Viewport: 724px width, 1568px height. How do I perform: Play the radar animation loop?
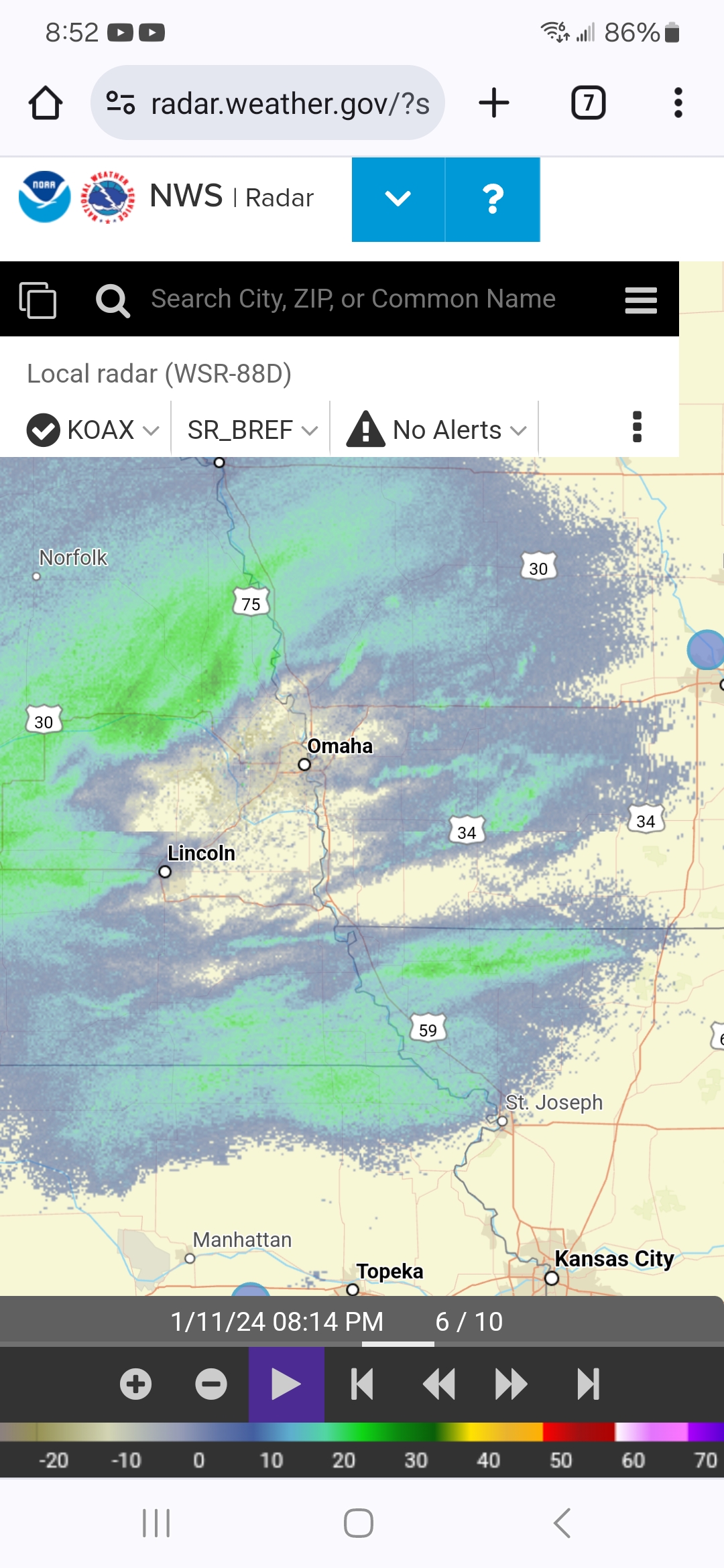286,1384
